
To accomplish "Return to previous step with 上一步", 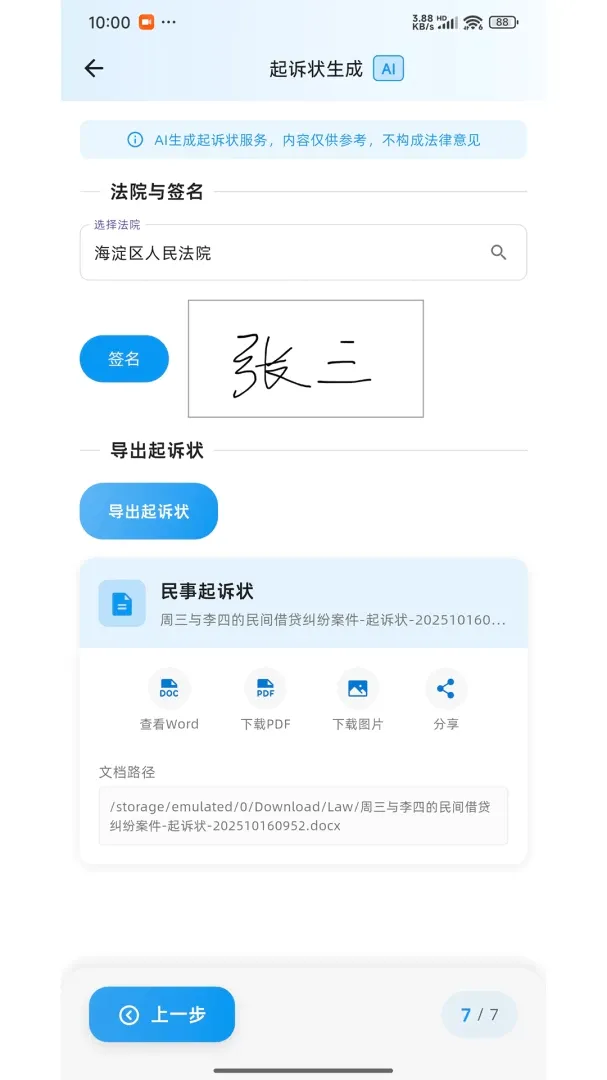I will click(x=162, y=1015).
